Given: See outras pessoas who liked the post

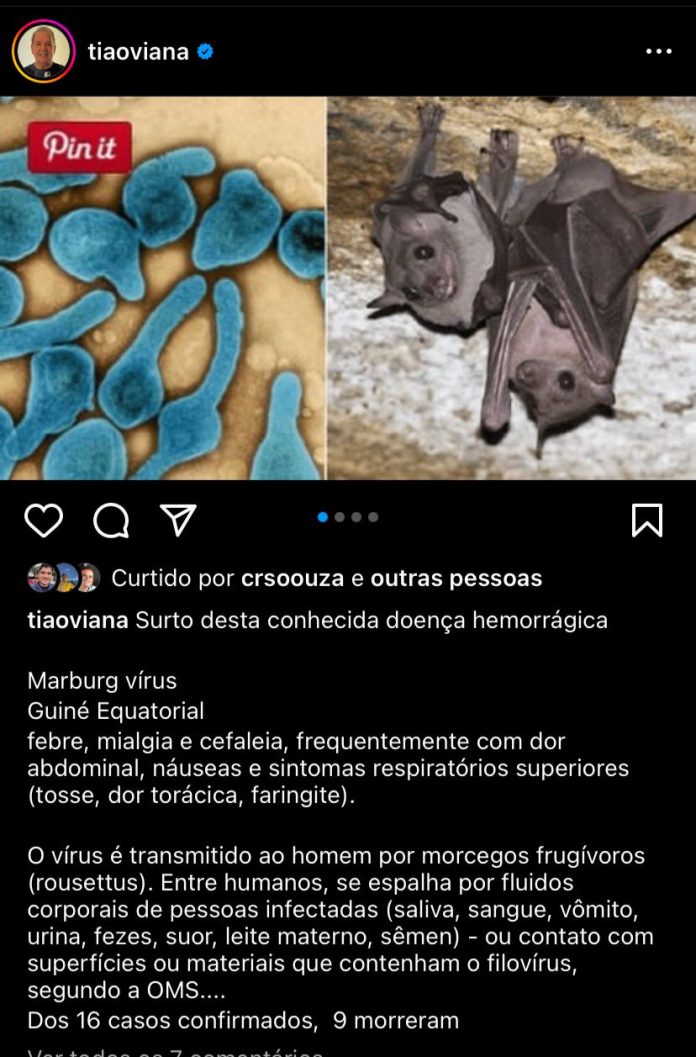Looking at the screenshot, I should (x=456, y=578).
